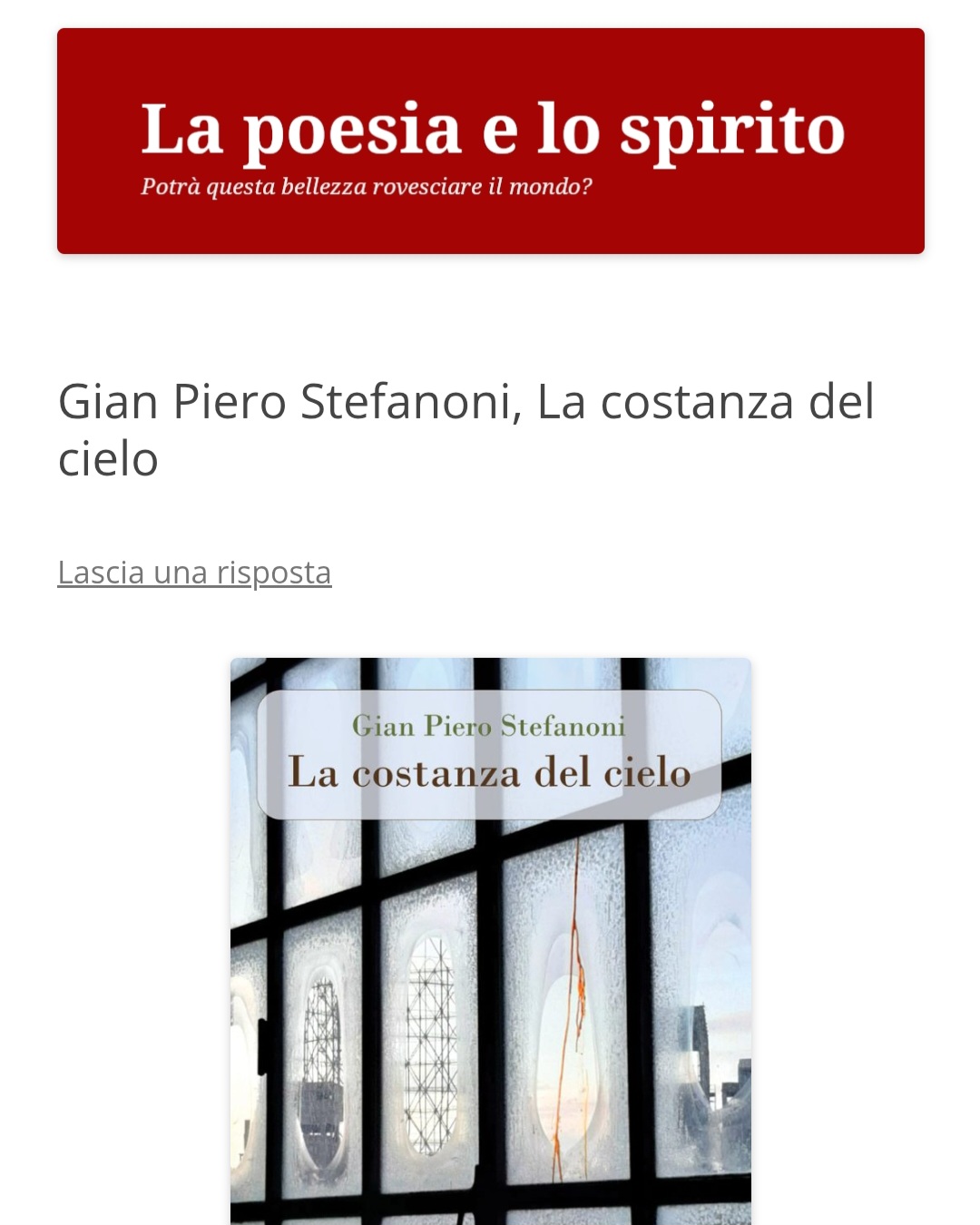Open the La poesia e lo spirito banner
980x1225 pixels.
[x=491, y=142]
